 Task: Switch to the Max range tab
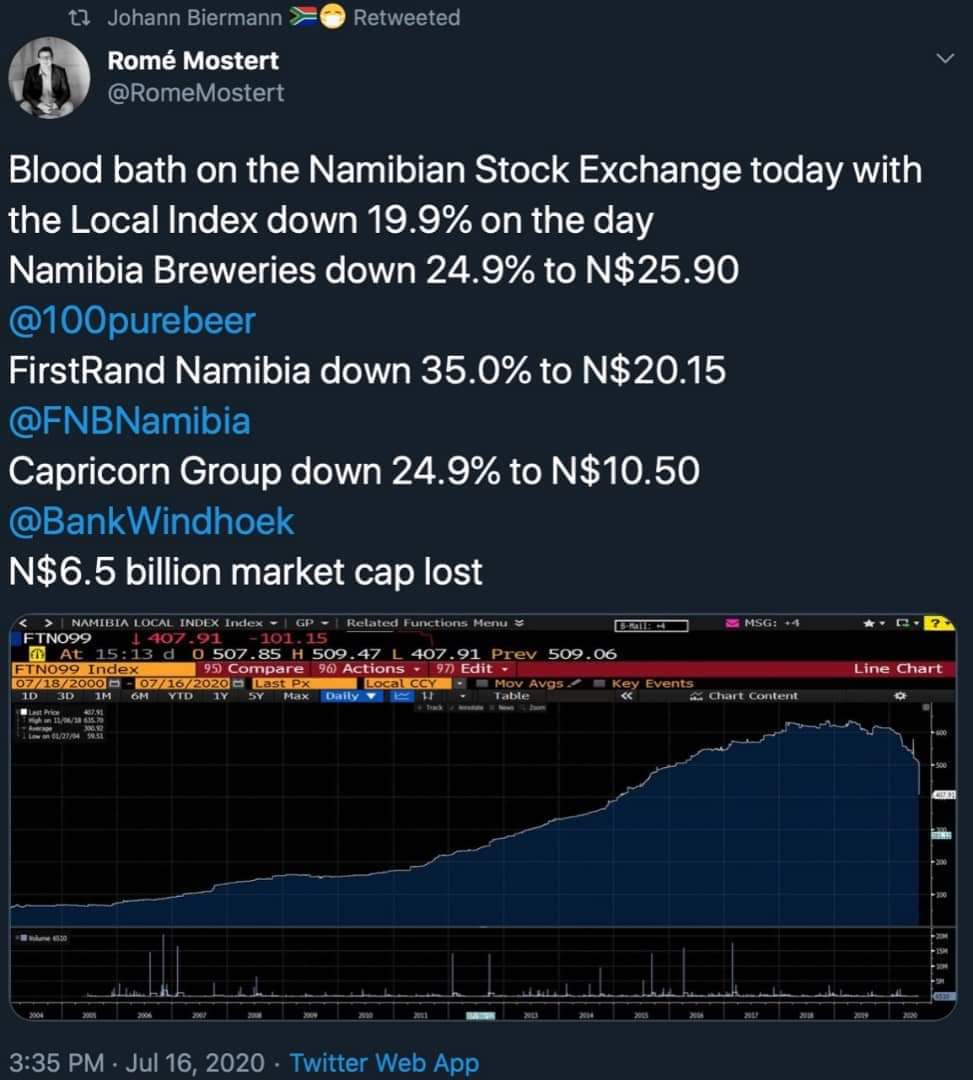297,697
